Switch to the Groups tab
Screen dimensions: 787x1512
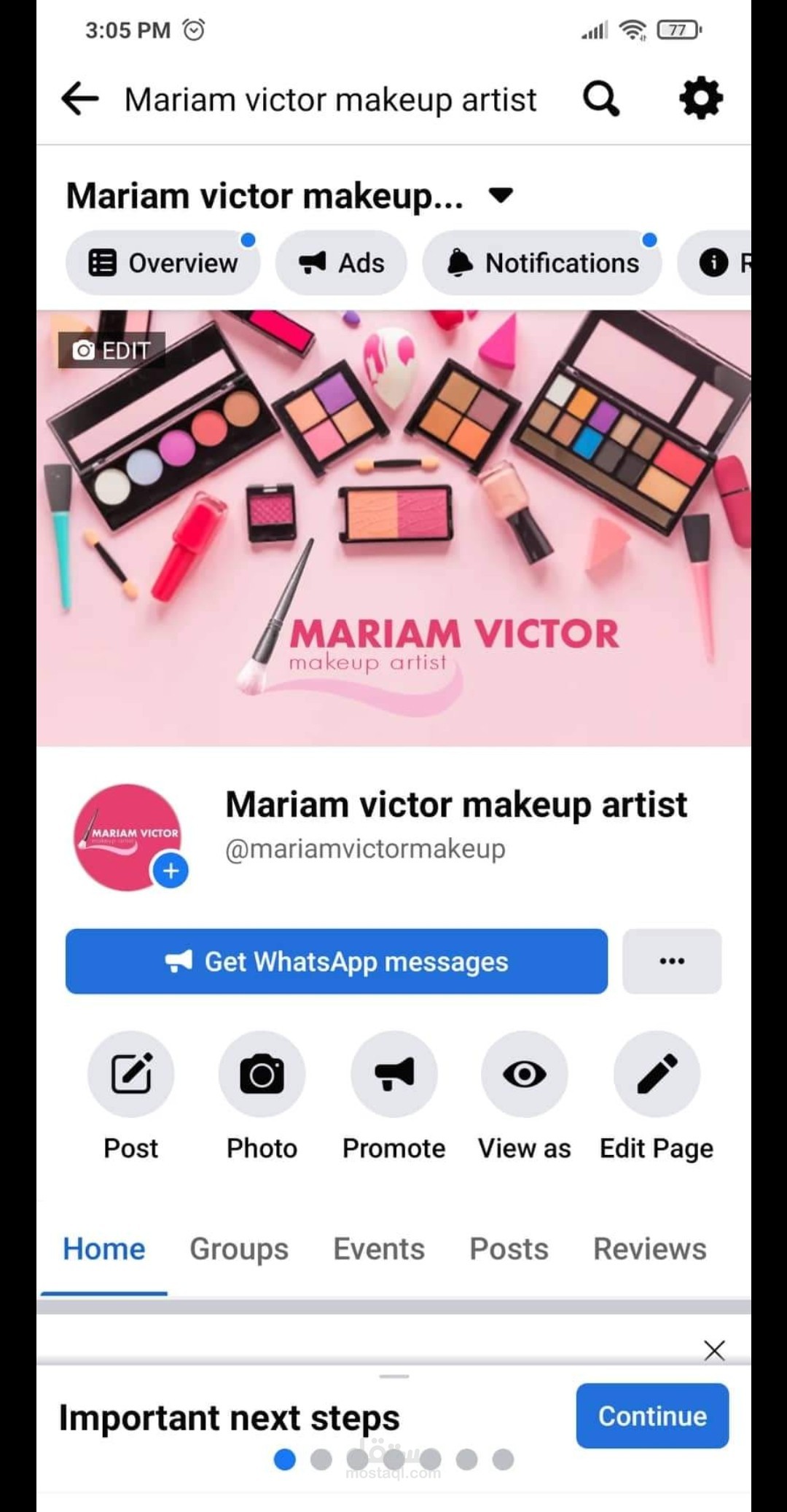click(x=239, y=1249)
